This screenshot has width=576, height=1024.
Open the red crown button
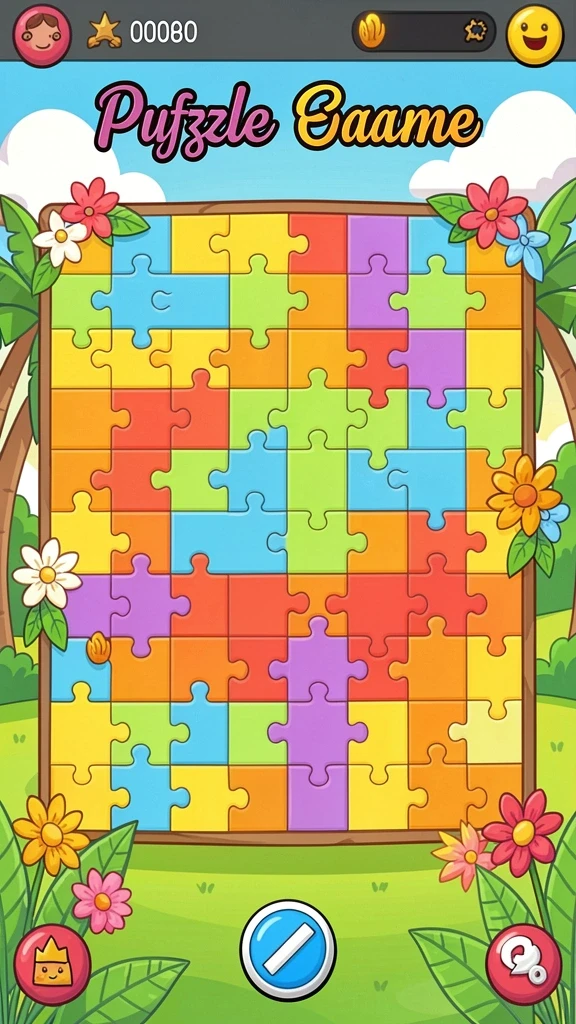click(52, 964)
